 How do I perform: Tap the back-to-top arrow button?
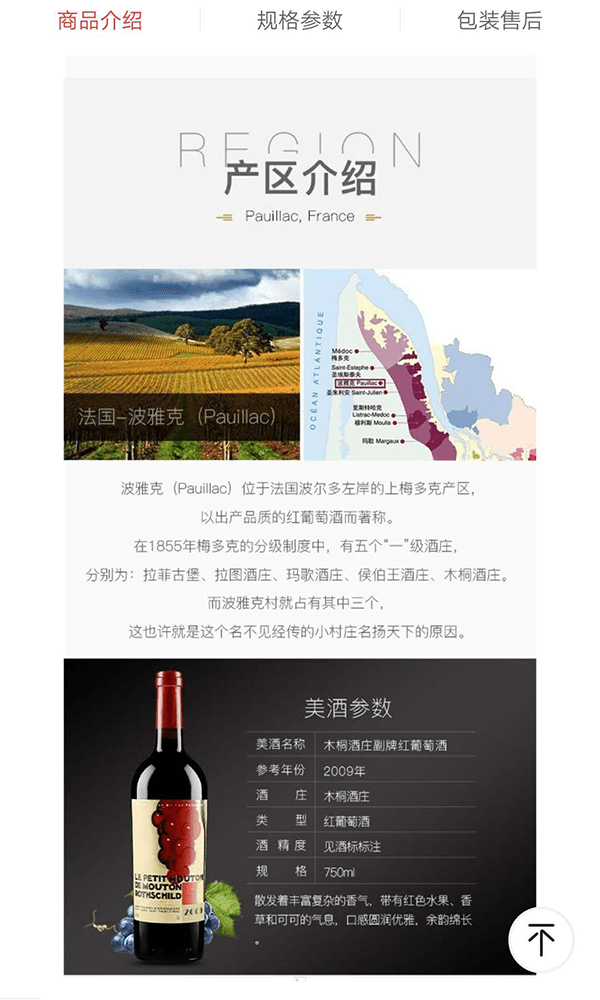click(541, 940)
